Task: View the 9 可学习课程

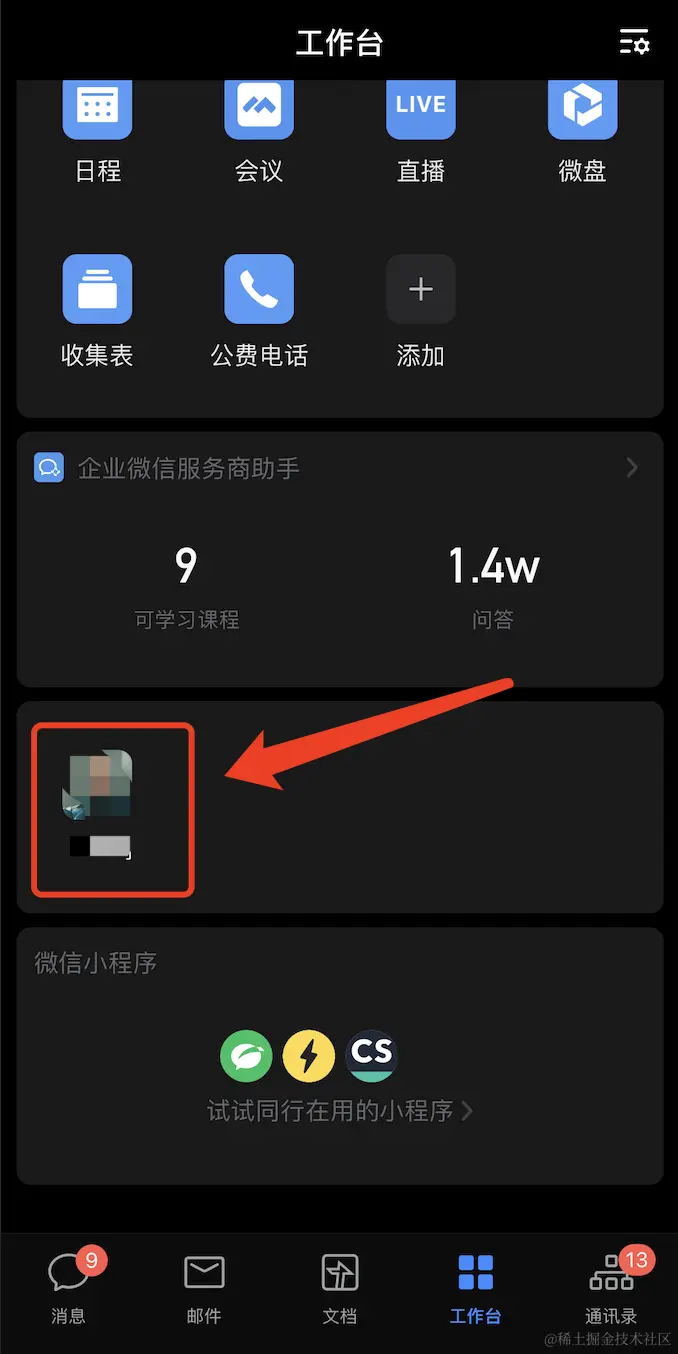Action: pyautogui.click(x=187, y=586)
